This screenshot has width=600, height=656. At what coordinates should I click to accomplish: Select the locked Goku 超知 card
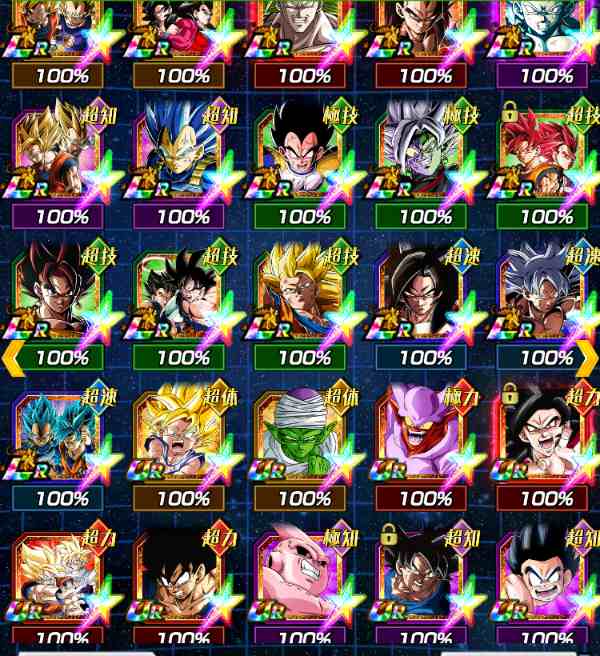pyautogui.click(x=426, y=578)
